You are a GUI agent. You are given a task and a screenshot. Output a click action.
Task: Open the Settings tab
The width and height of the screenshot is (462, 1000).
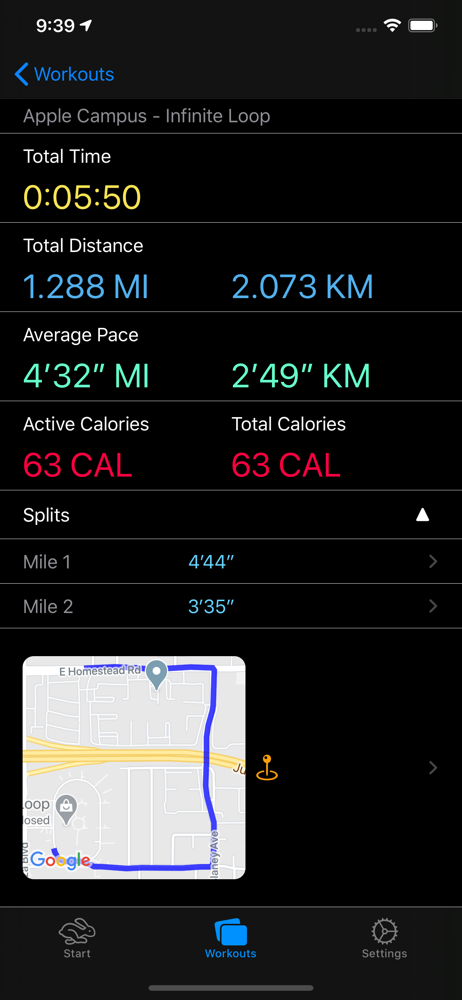[x=384, y=939]
